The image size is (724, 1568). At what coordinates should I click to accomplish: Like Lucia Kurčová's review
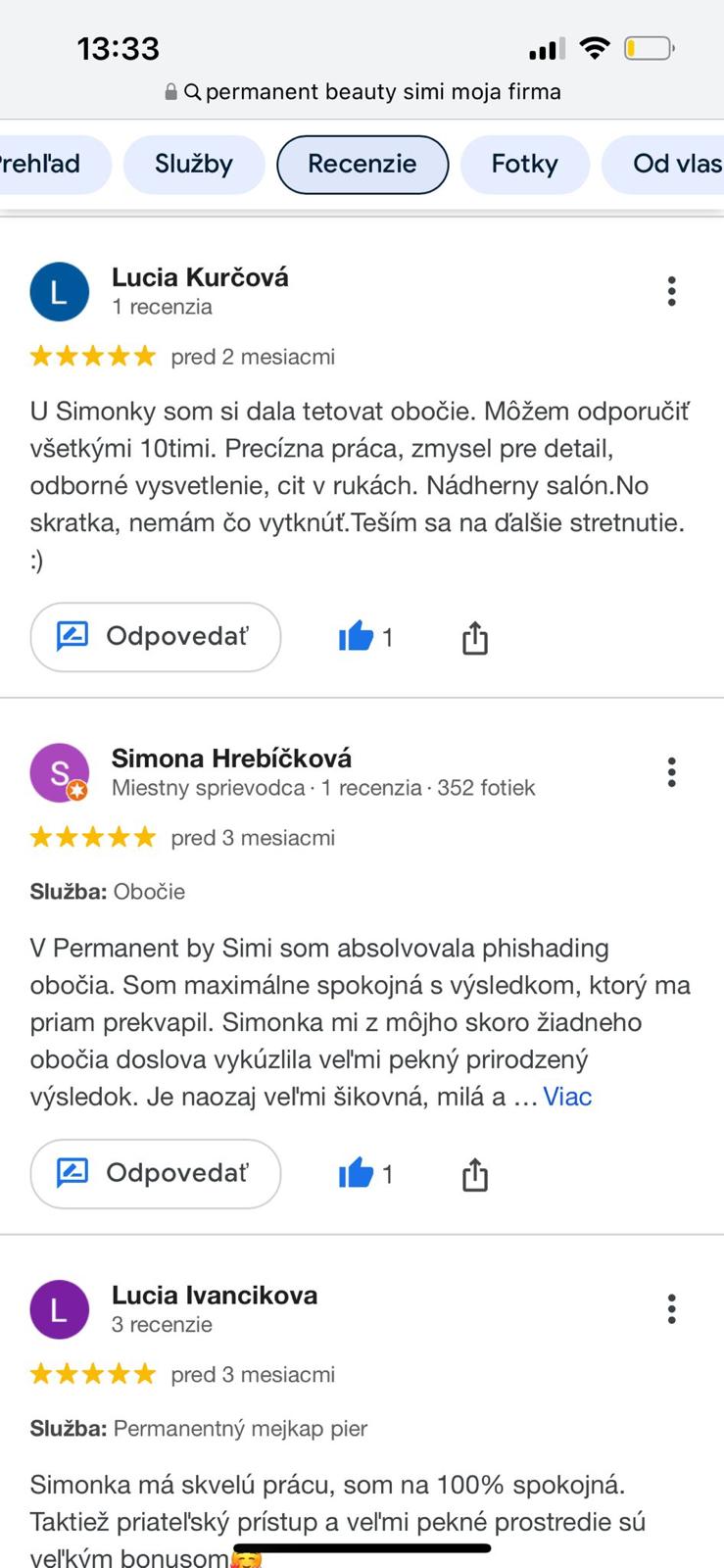[x=357, y=637]
